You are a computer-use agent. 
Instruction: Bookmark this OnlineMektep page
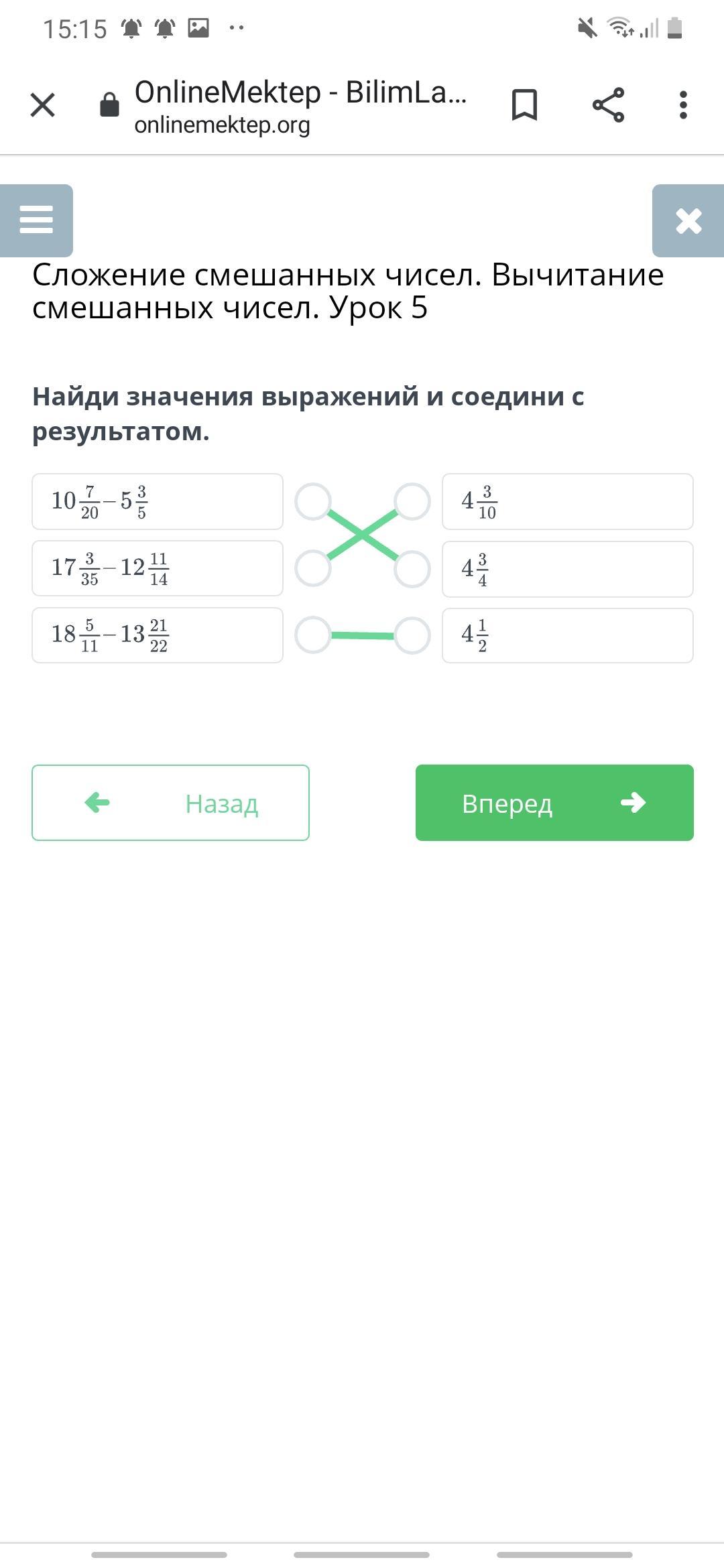[x=524, y=105]
